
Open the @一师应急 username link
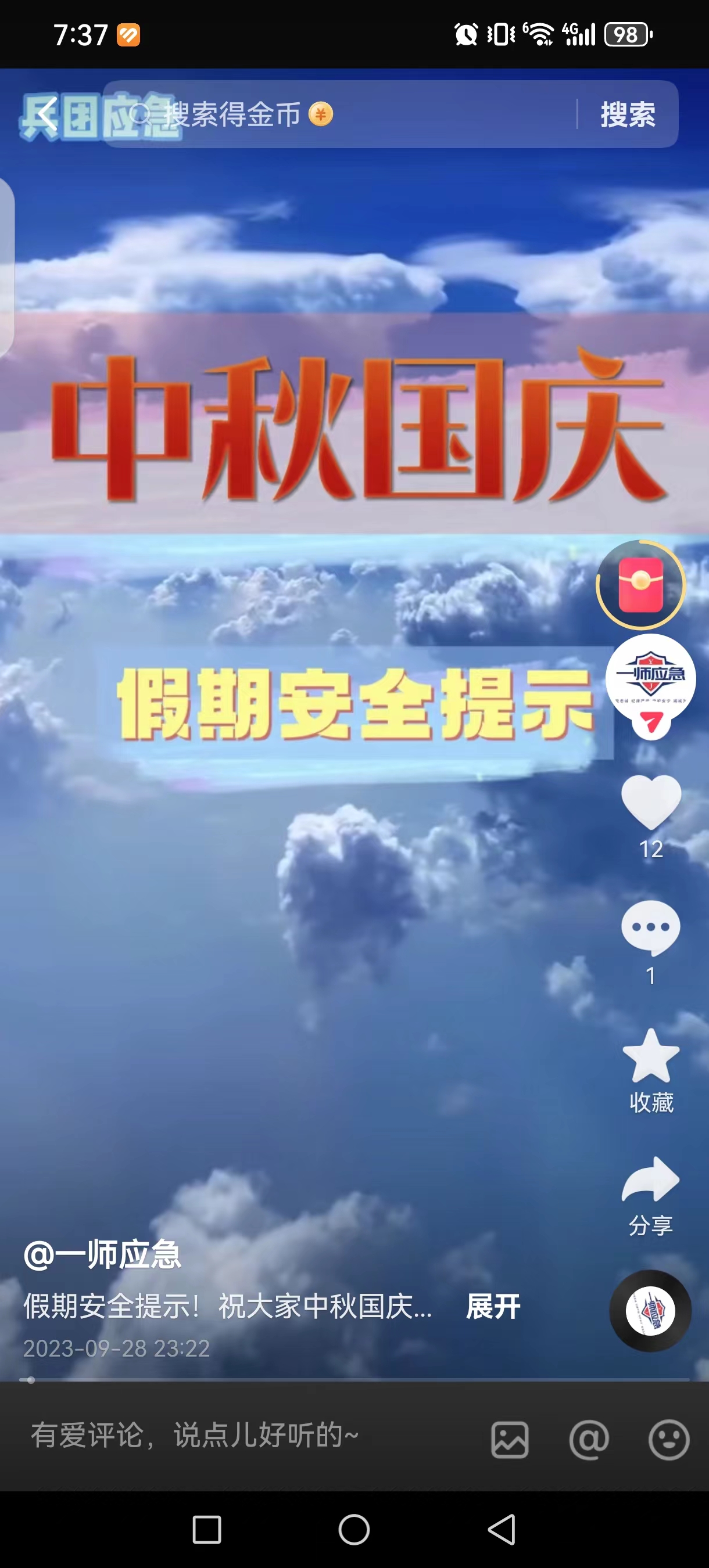[102, 1254]
